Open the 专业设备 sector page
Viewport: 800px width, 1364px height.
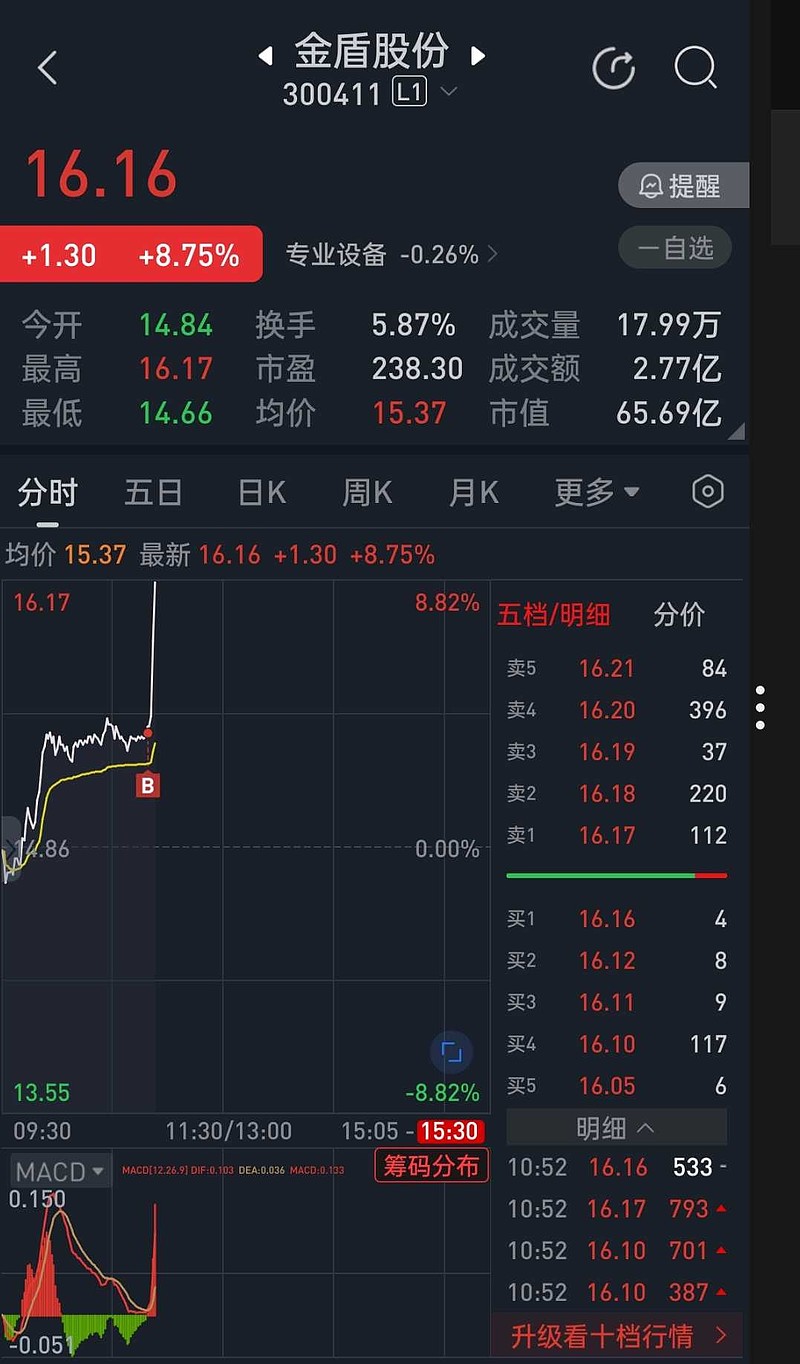[391, 255]
